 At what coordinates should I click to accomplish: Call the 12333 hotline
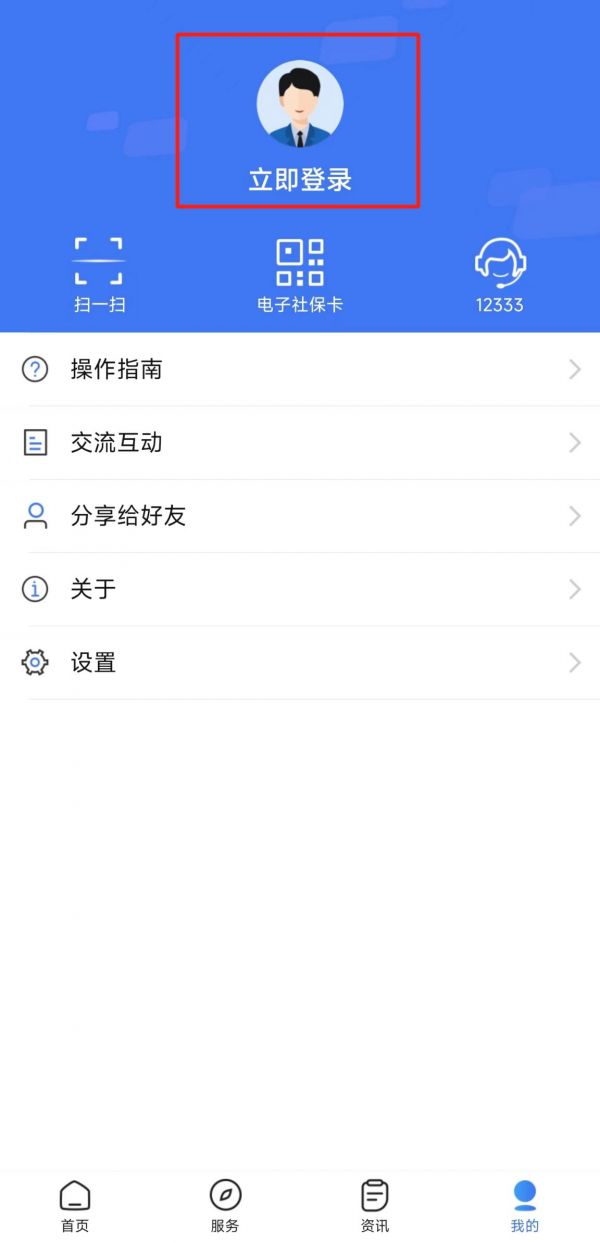tap(500, 274)
